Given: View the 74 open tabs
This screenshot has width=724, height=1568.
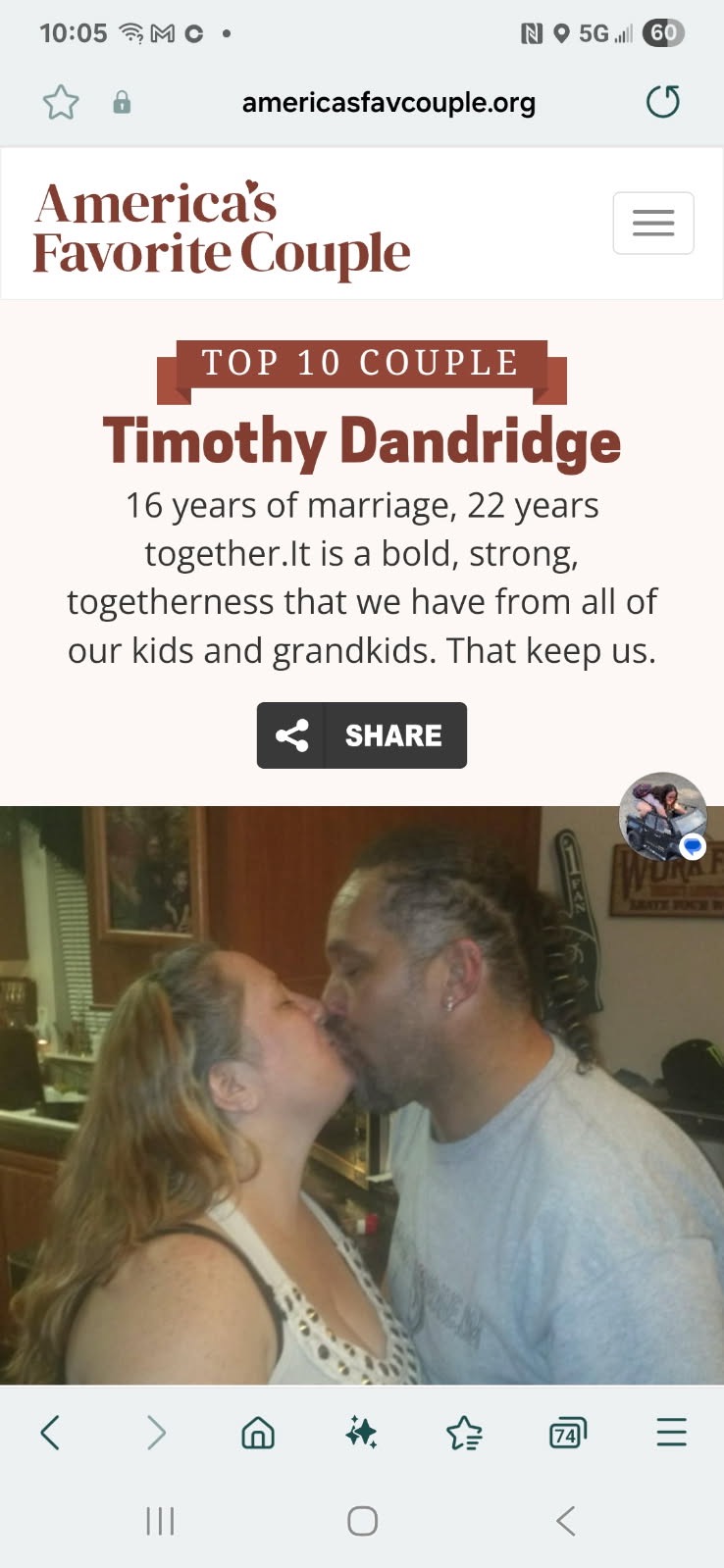Looking at the screenshot, I should point(567,1433).
